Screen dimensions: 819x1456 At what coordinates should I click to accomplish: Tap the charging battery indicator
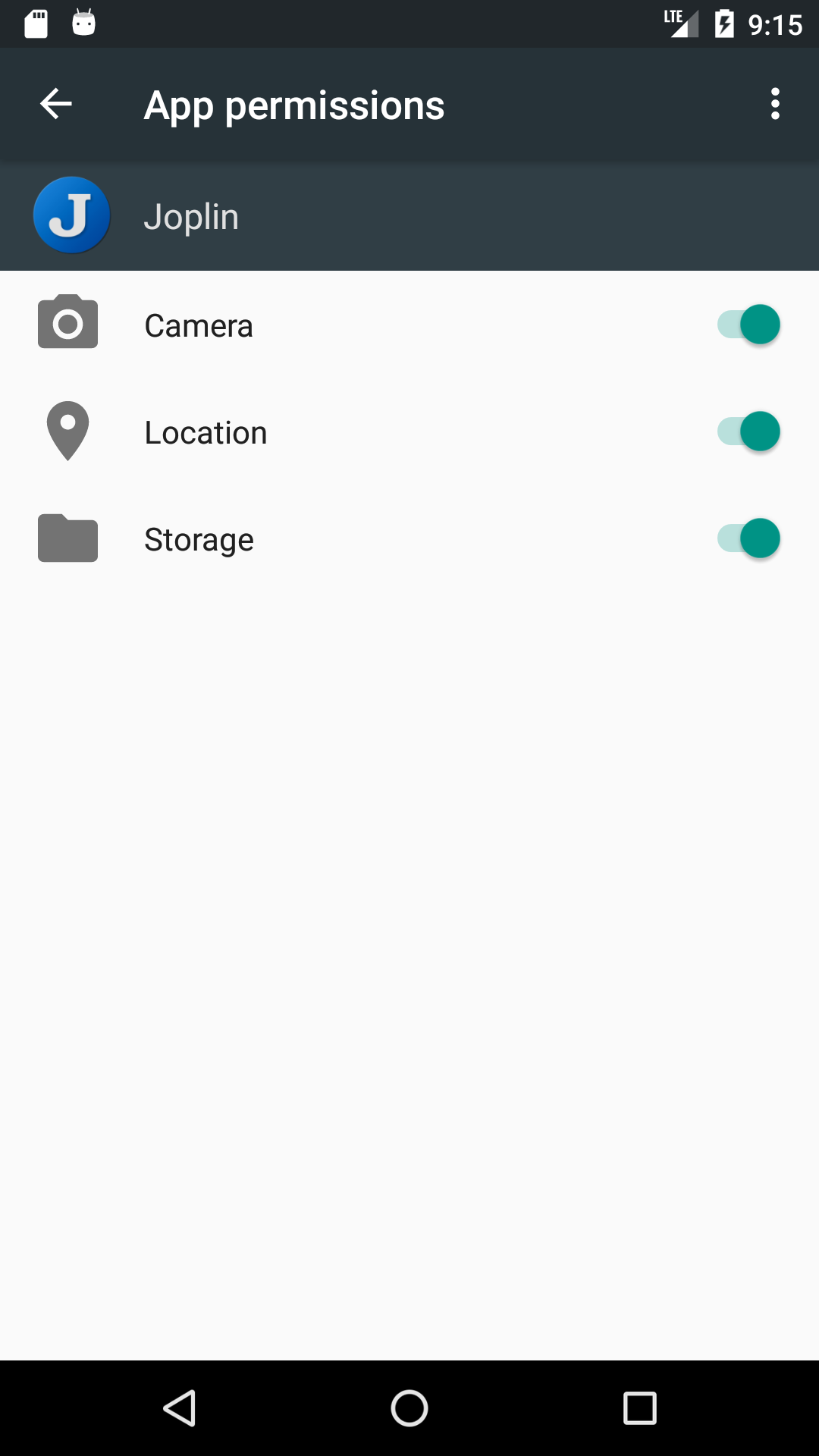point(724,23)
